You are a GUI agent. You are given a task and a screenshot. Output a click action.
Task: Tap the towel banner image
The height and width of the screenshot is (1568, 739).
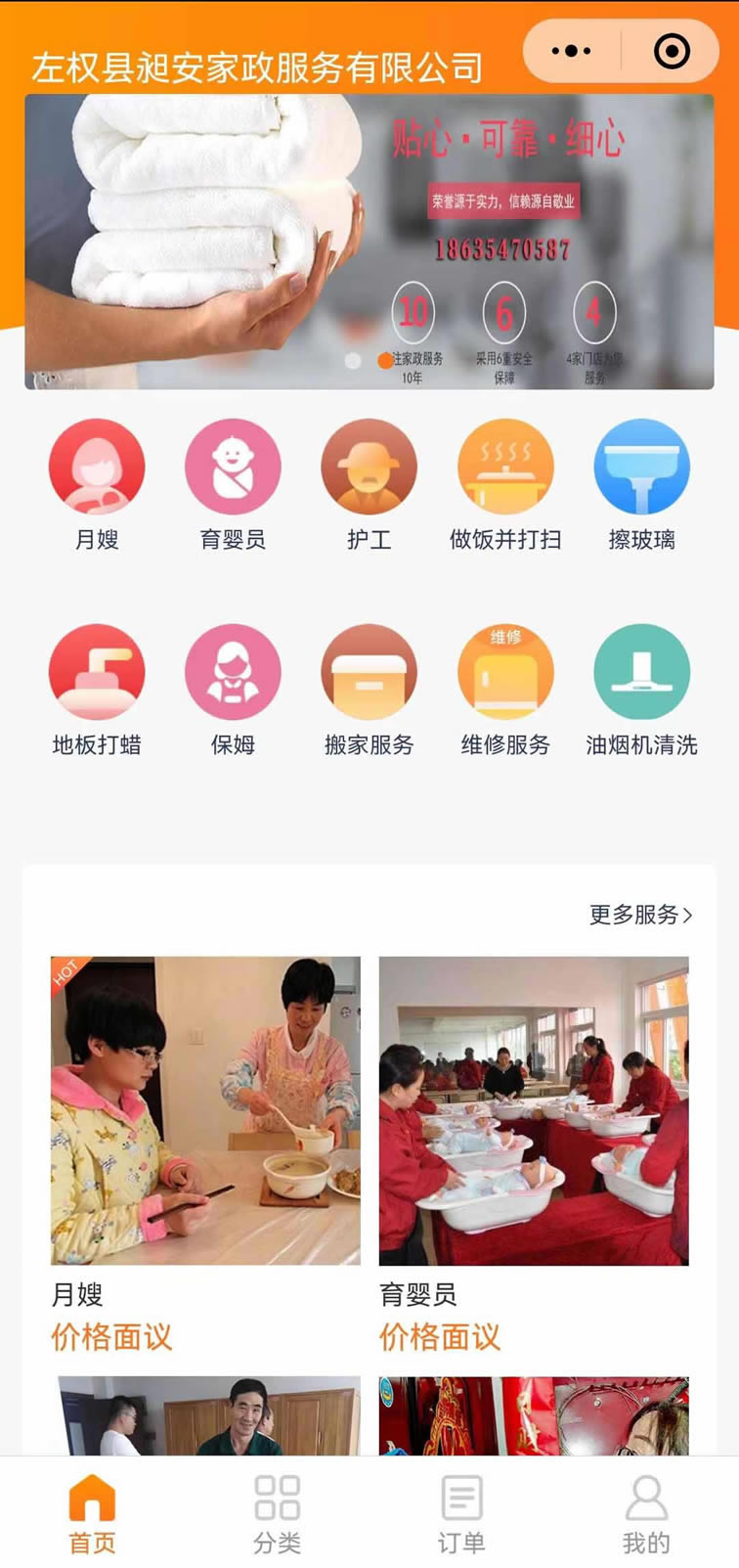tap(369, 242)
